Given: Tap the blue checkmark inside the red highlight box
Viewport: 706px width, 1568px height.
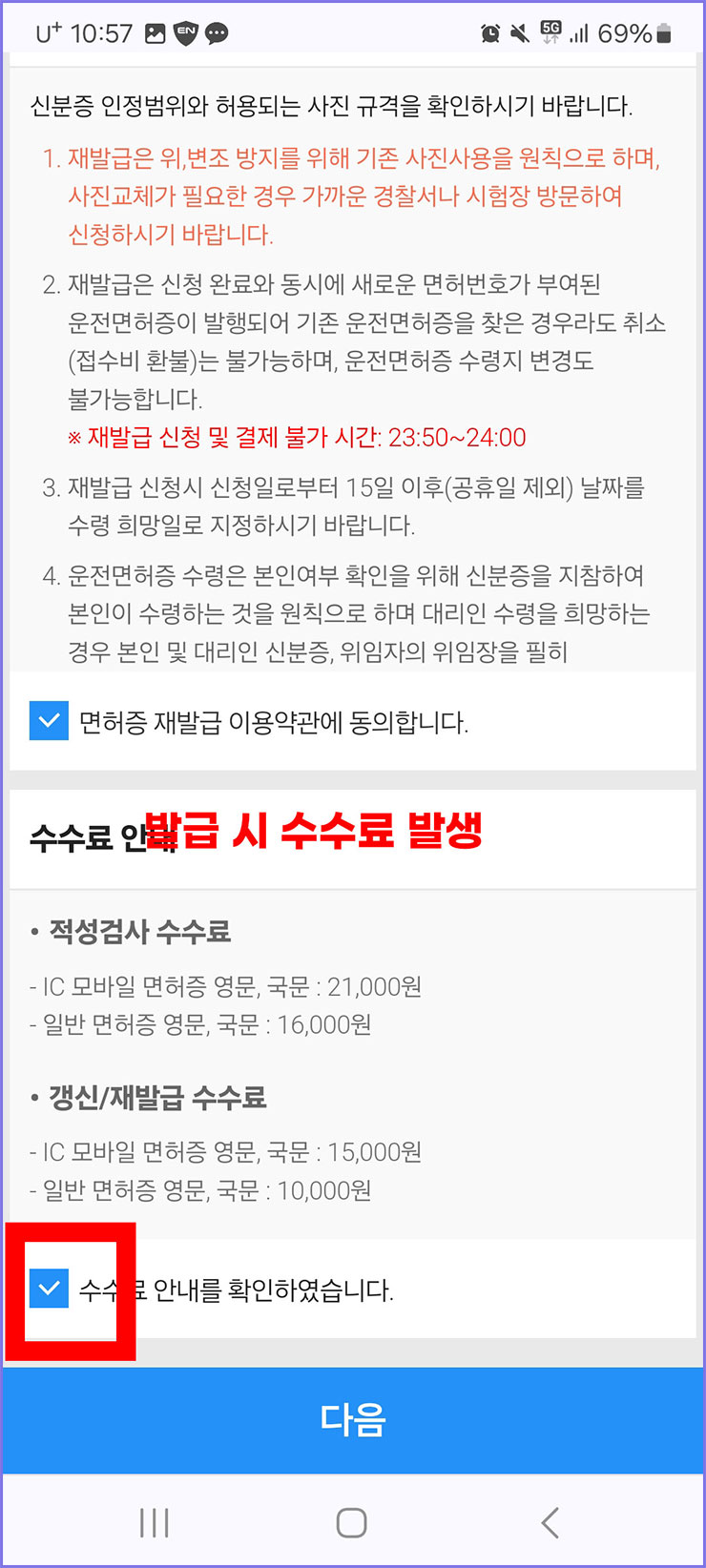Looking at the screenshot, I should point(48,1288).
